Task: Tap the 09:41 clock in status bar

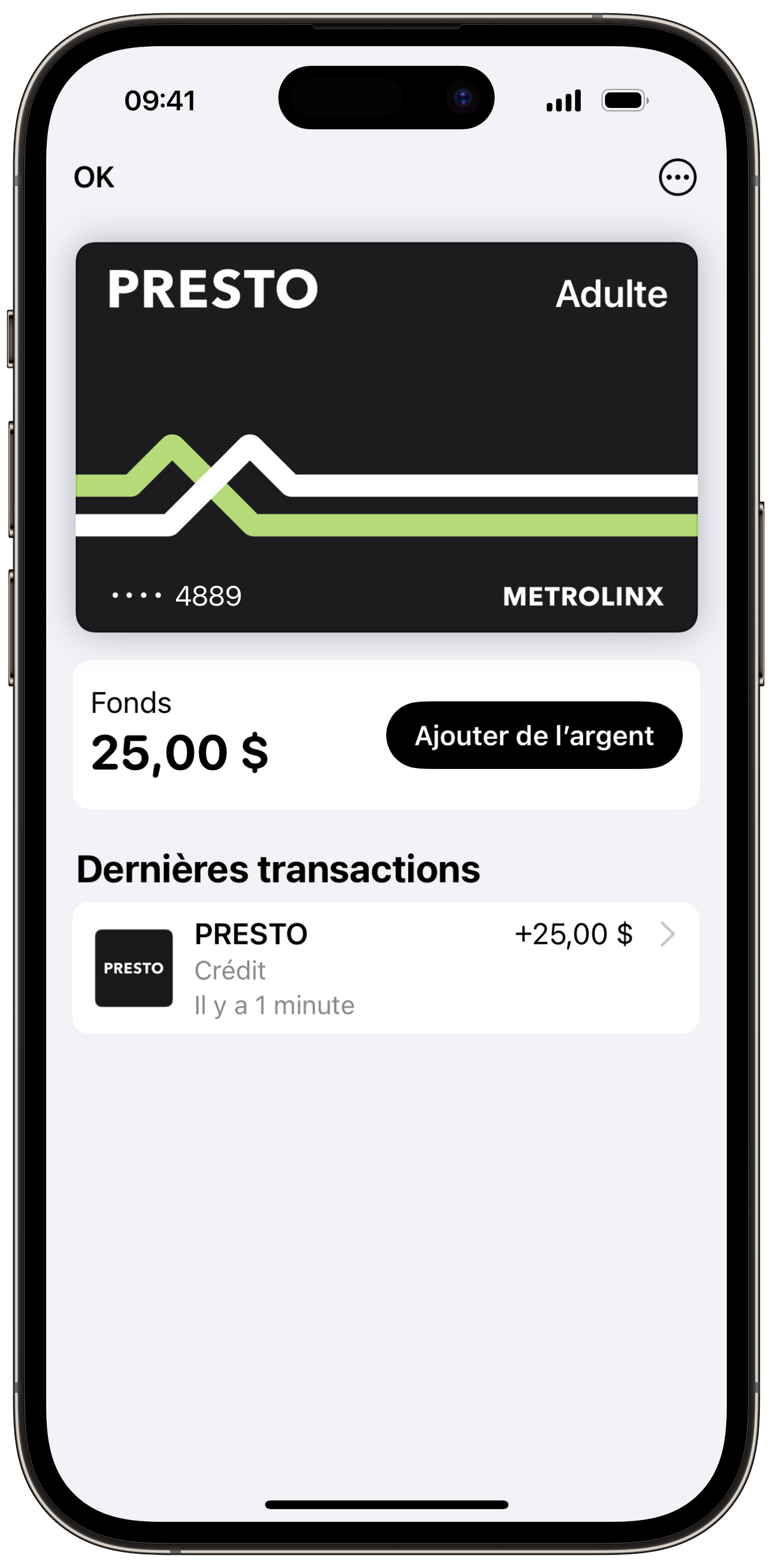Action: click(x=160, y=100)
